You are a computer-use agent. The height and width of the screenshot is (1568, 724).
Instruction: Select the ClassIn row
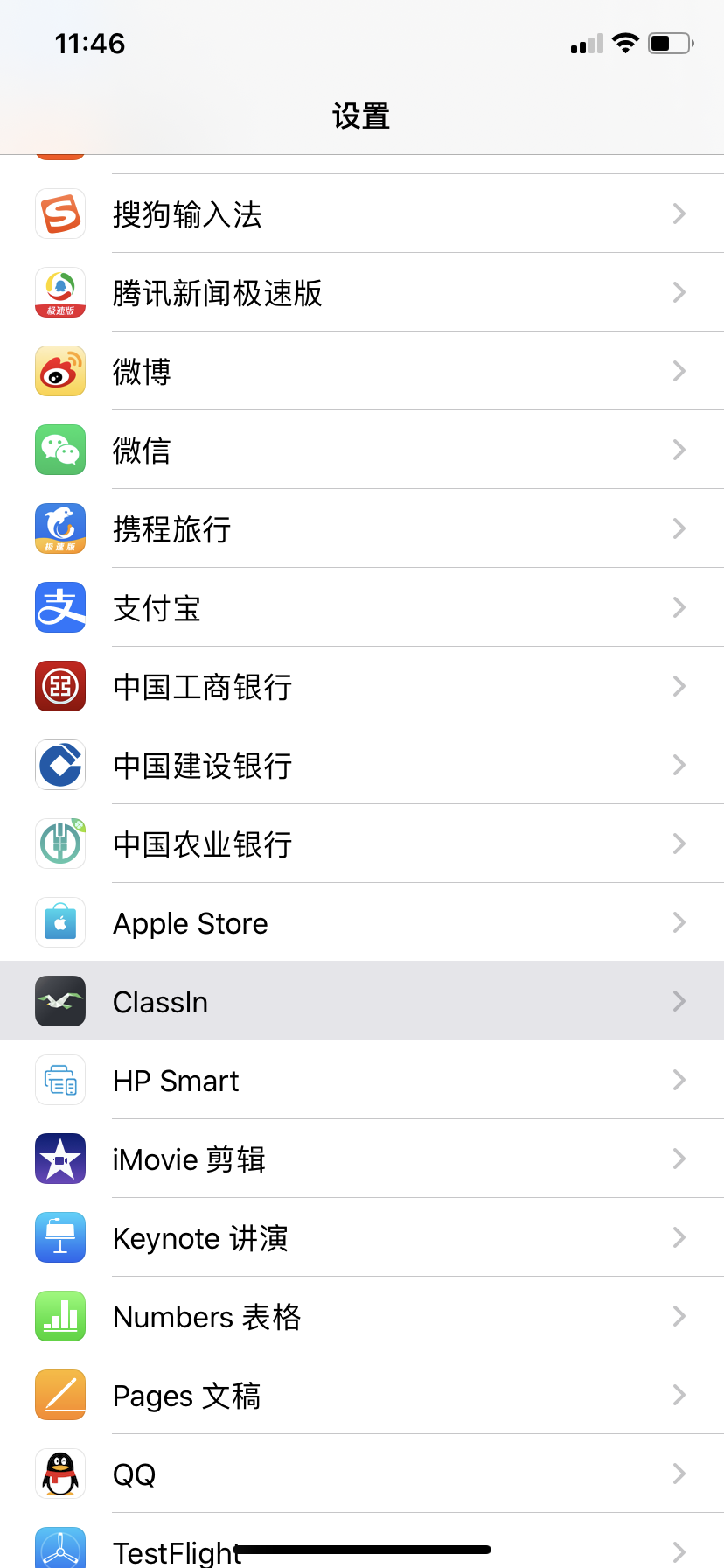click(x=362, y=1002)
